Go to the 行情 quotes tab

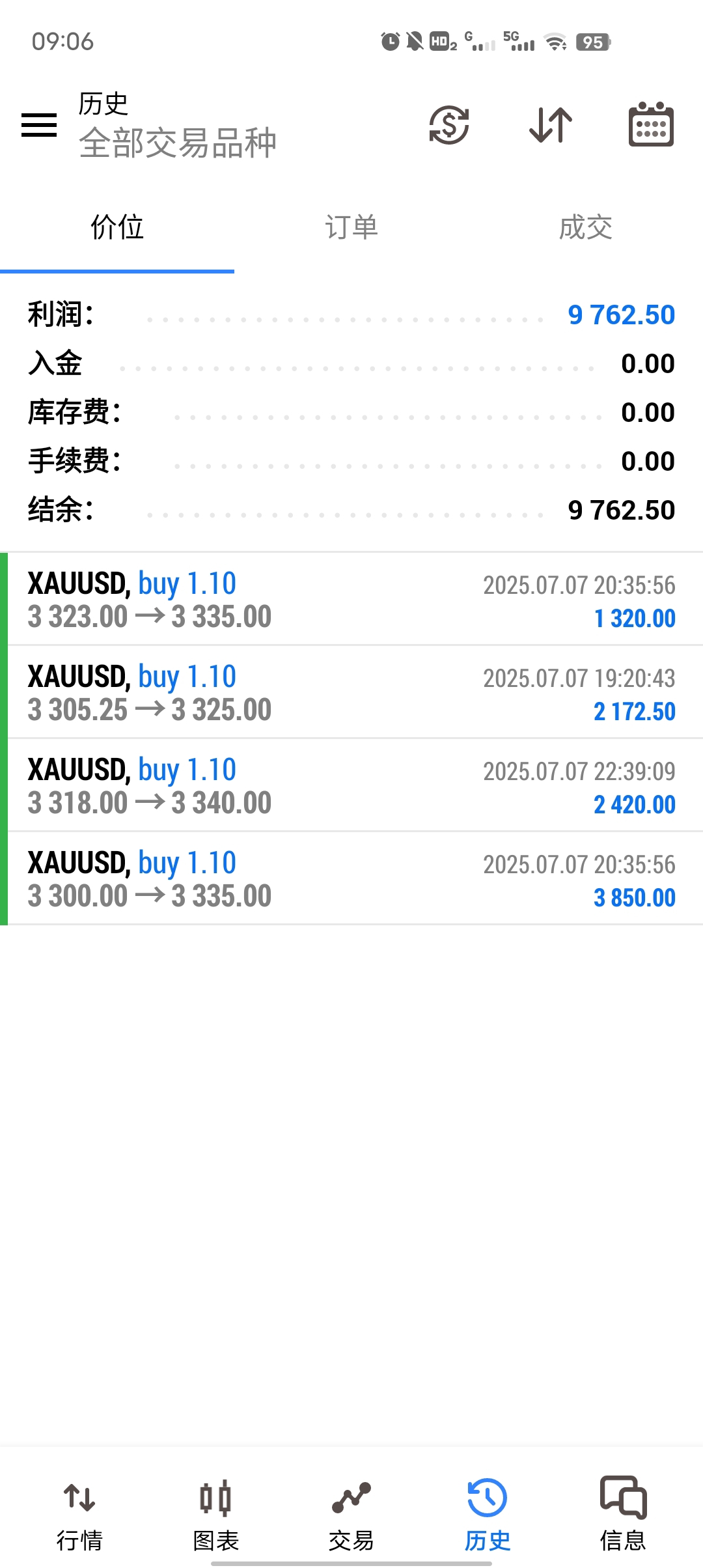79,1515
